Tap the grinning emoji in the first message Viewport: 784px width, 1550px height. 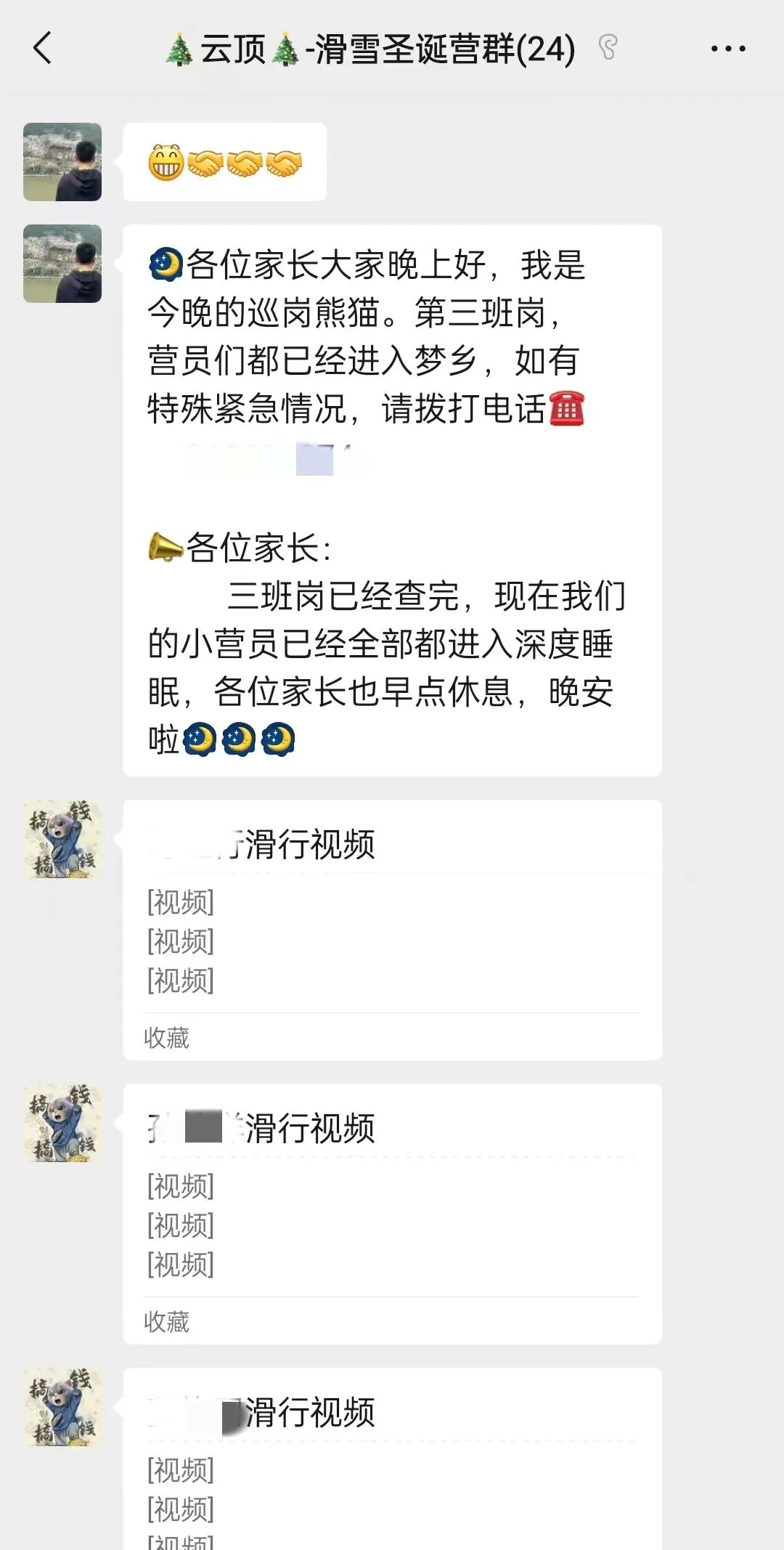click(x=166, y=161)
